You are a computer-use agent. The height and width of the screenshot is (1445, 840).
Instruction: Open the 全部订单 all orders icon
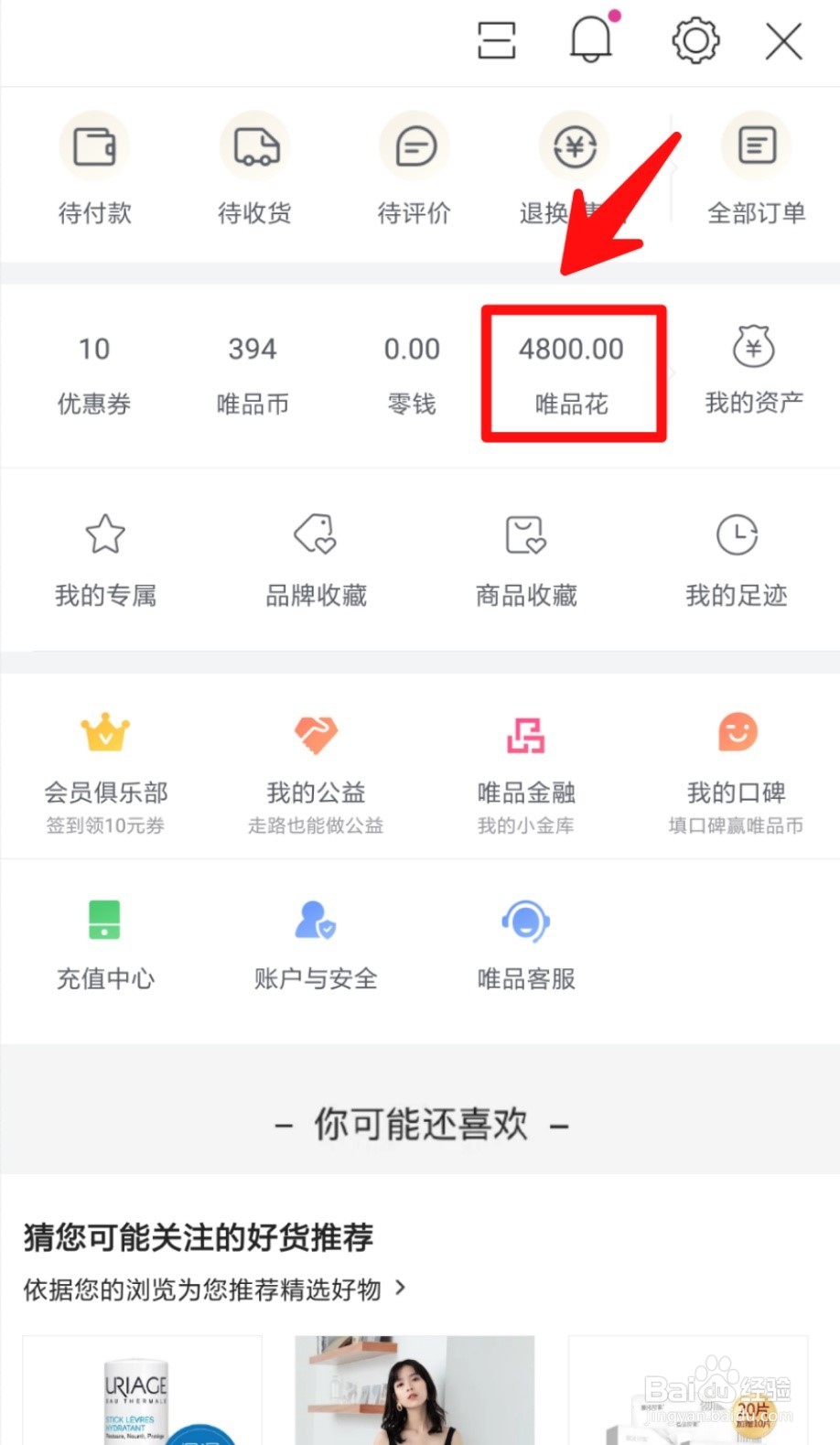[756, 146]
